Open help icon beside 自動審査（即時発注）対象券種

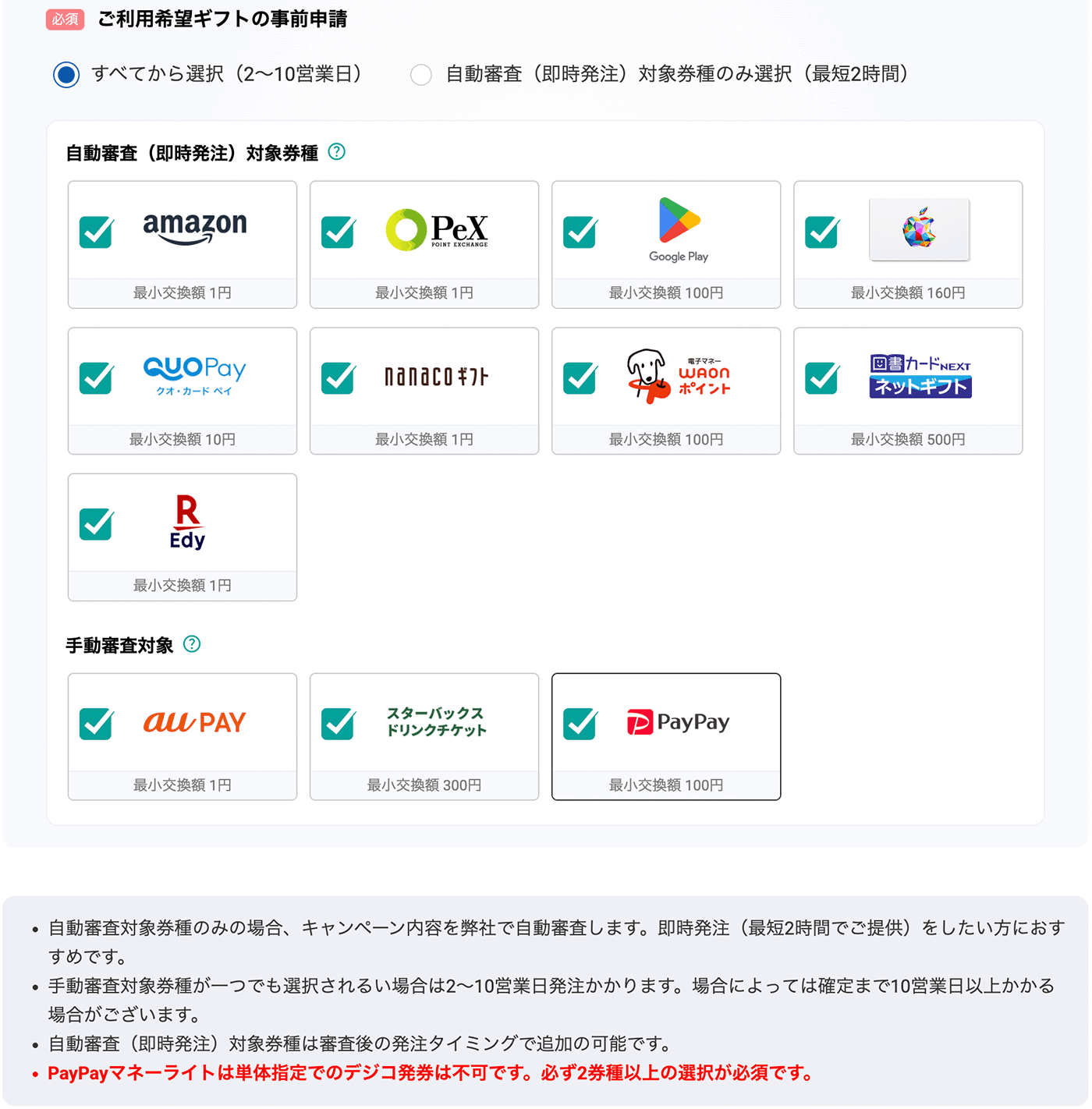[336, 152]
